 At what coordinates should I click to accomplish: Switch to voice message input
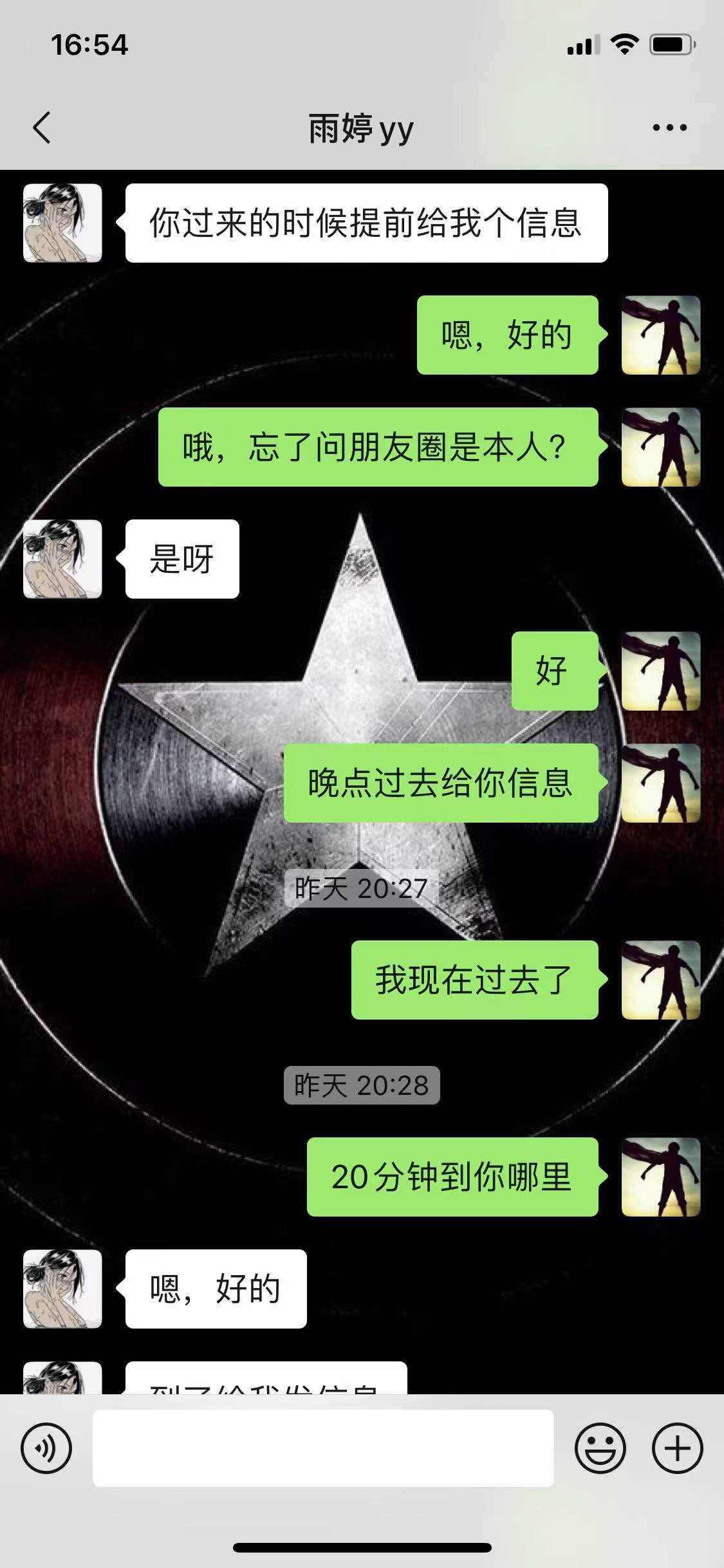pyautogui.click(x=46, y=1448)
